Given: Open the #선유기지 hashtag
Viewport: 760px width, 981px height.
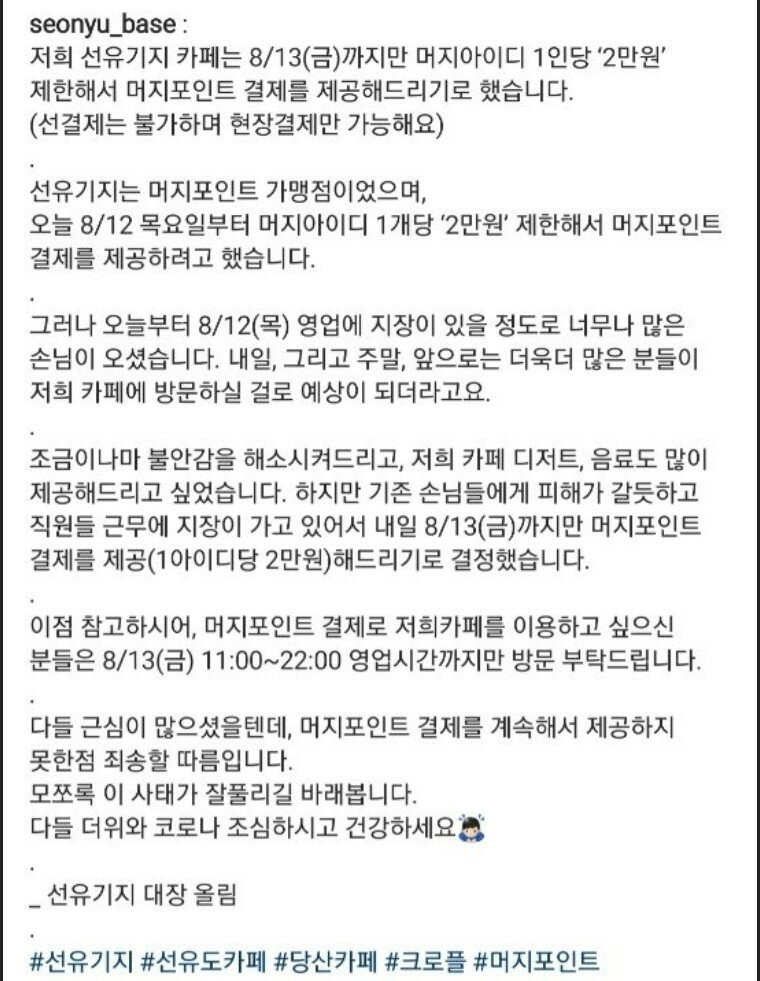Looking at the screenshot, I should (x=80, y=962).
